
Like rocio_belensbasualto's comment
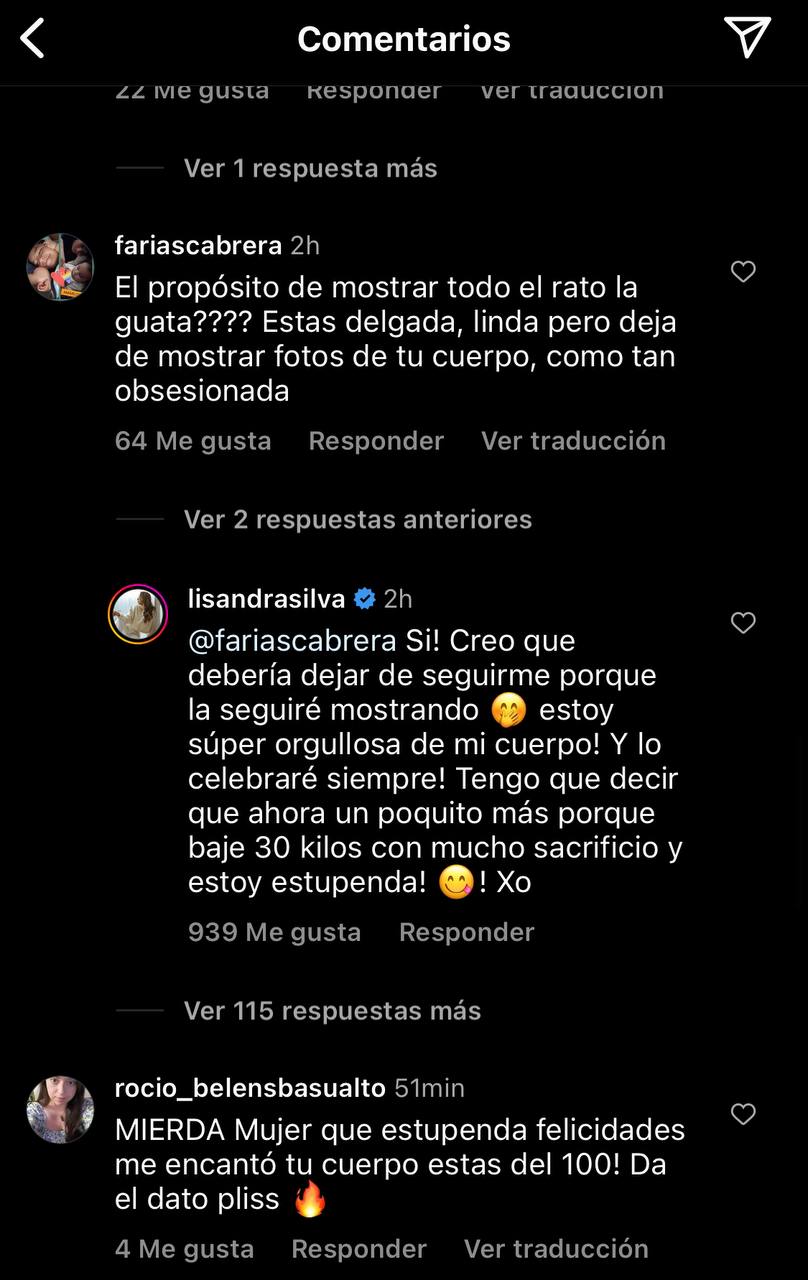743,1114
